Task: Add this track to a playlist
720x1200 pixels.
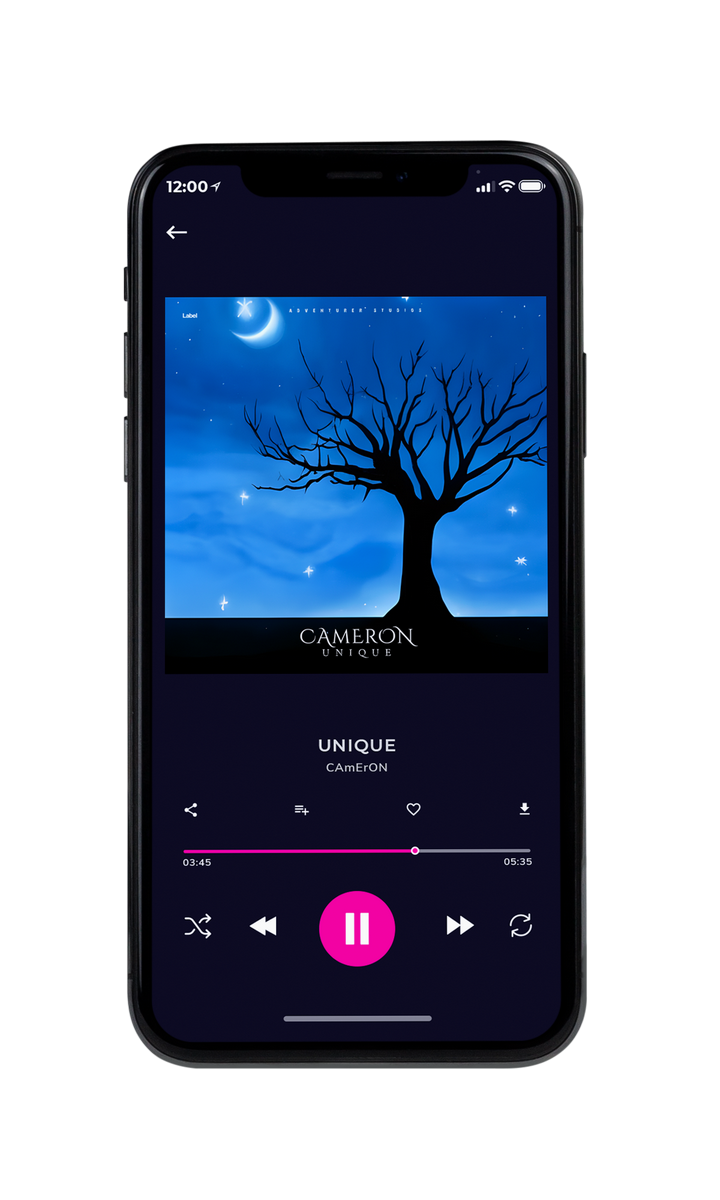Action: coord(301,810)
